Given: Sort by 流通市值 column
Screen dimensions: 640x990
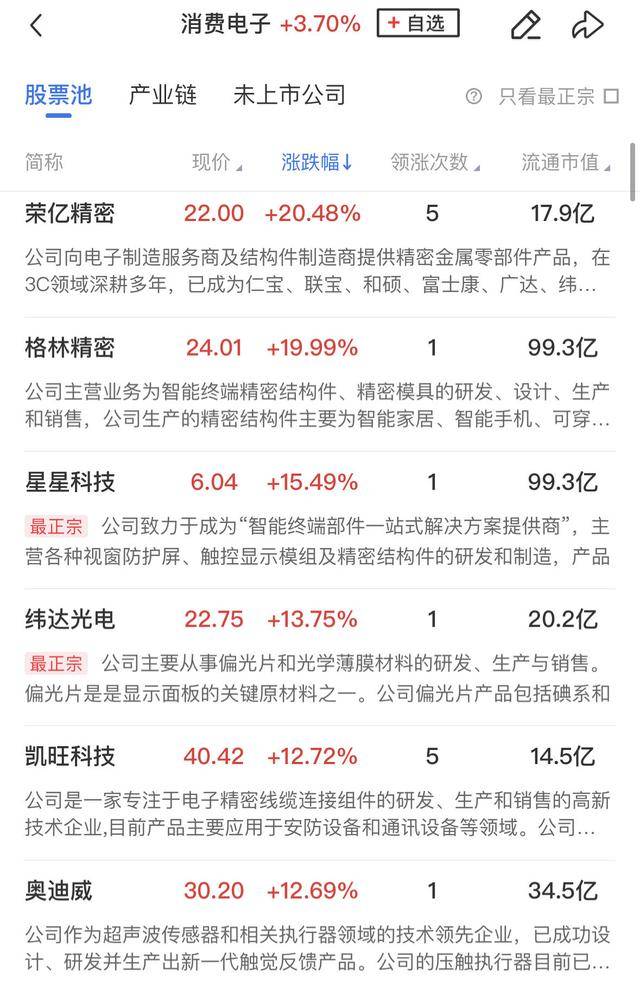Looking at the screenshot, I should point(565,162).
